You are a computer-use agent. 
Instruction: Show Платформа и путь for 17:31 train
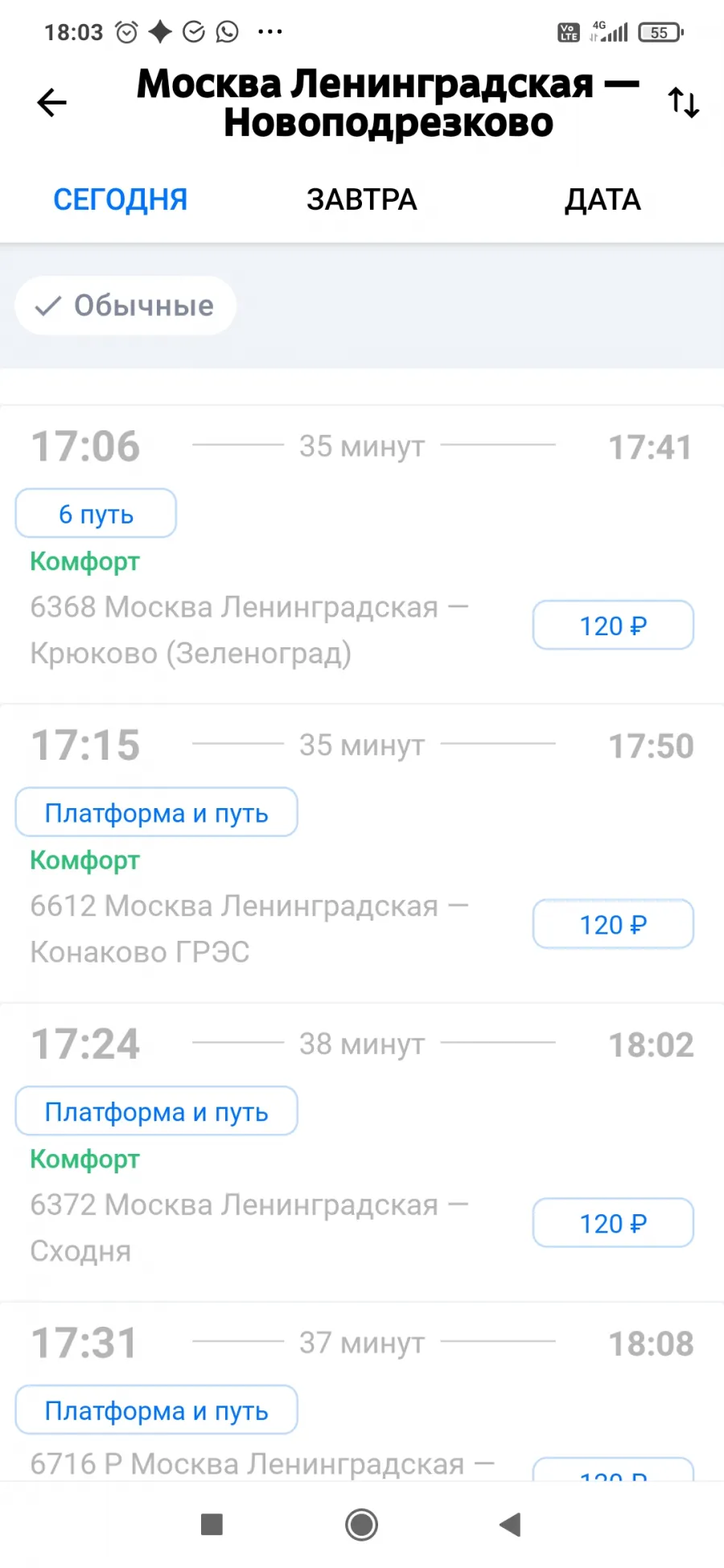pos(156,1410)
